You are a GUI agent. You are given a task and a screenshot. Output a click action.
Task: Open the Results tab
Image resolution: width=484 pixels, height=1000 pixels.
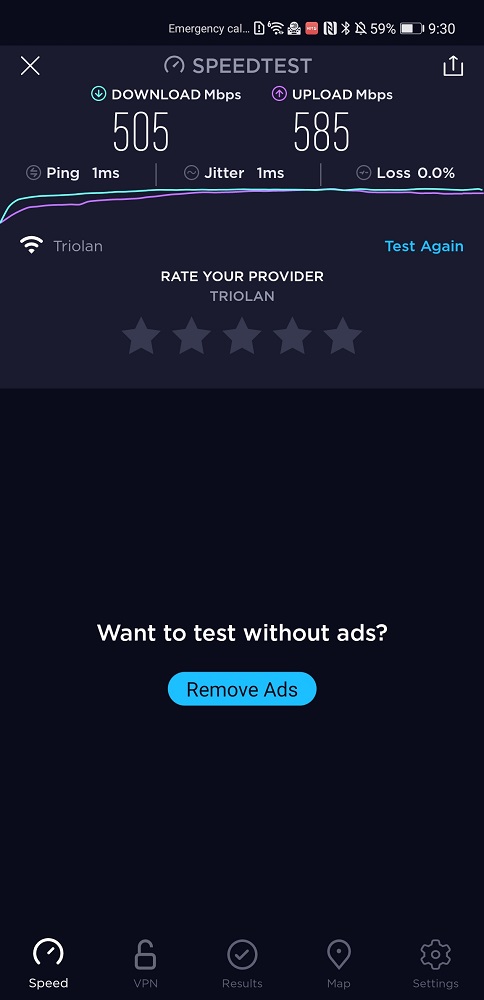point(242,963)
